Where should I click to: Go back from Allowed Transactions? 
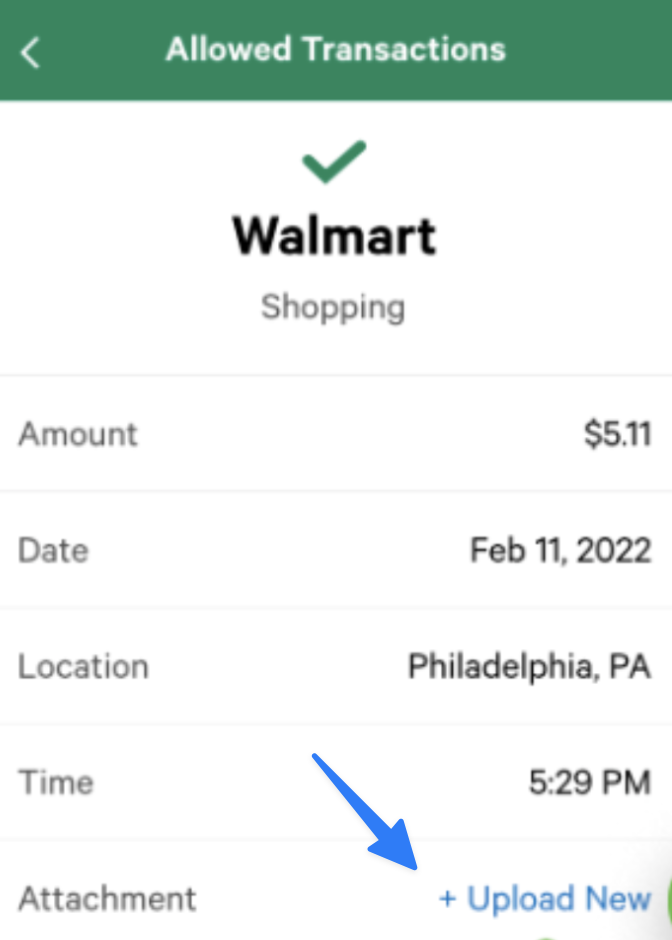pos(31,52)
